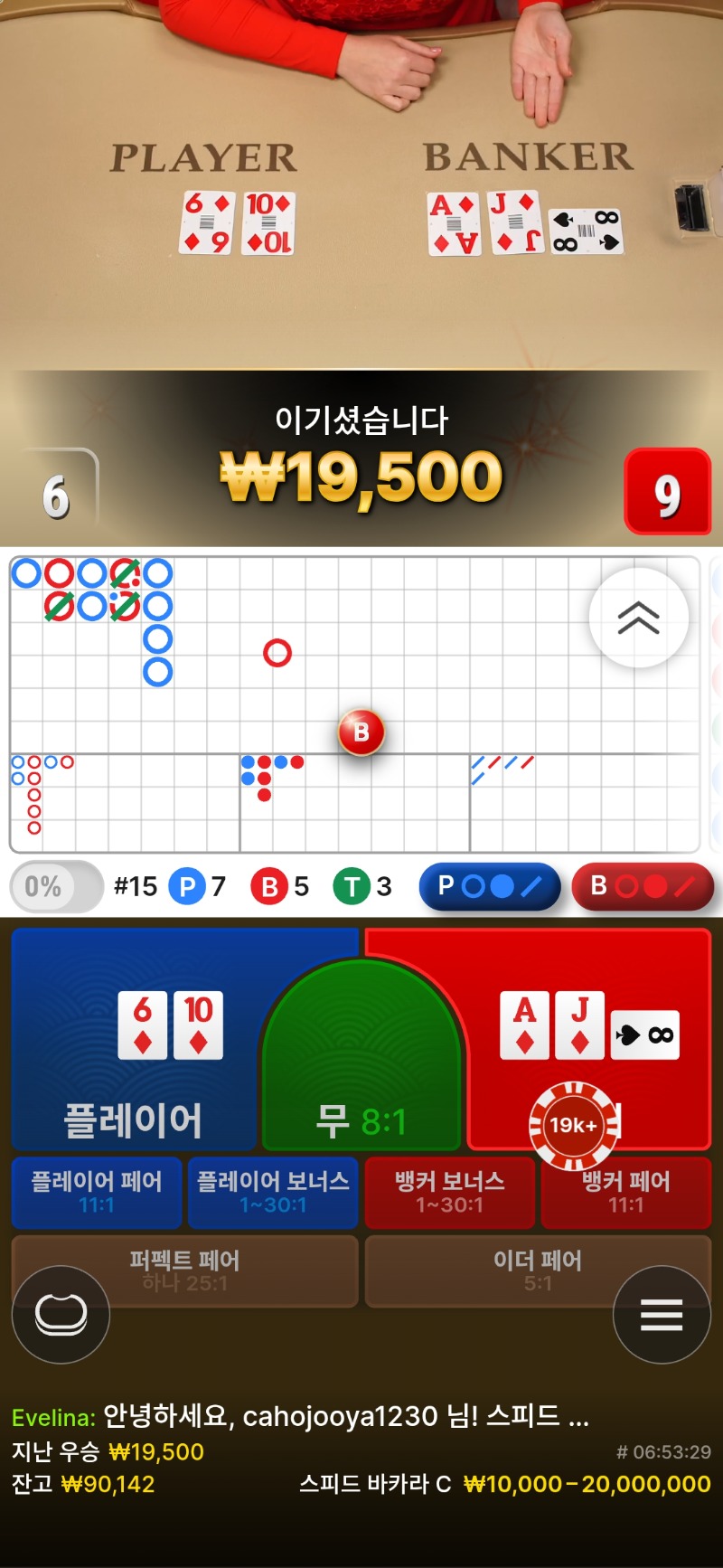Viewport: 723px width, 1568px height.
Task: Open the lobby table icon
Action: tap(61, 1314)
